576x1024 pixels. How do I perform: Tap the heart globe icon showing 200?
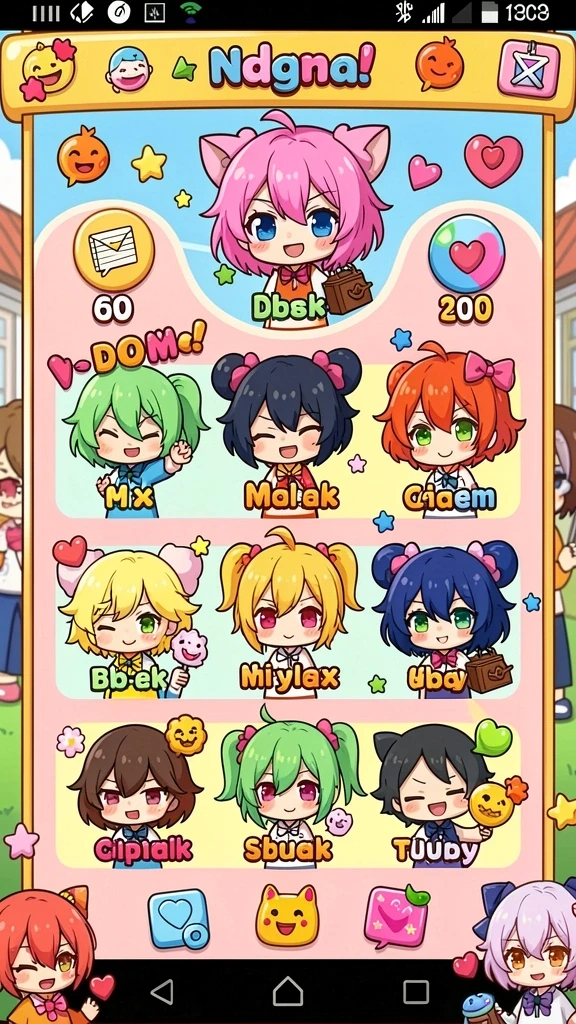[x=466, y=253]
